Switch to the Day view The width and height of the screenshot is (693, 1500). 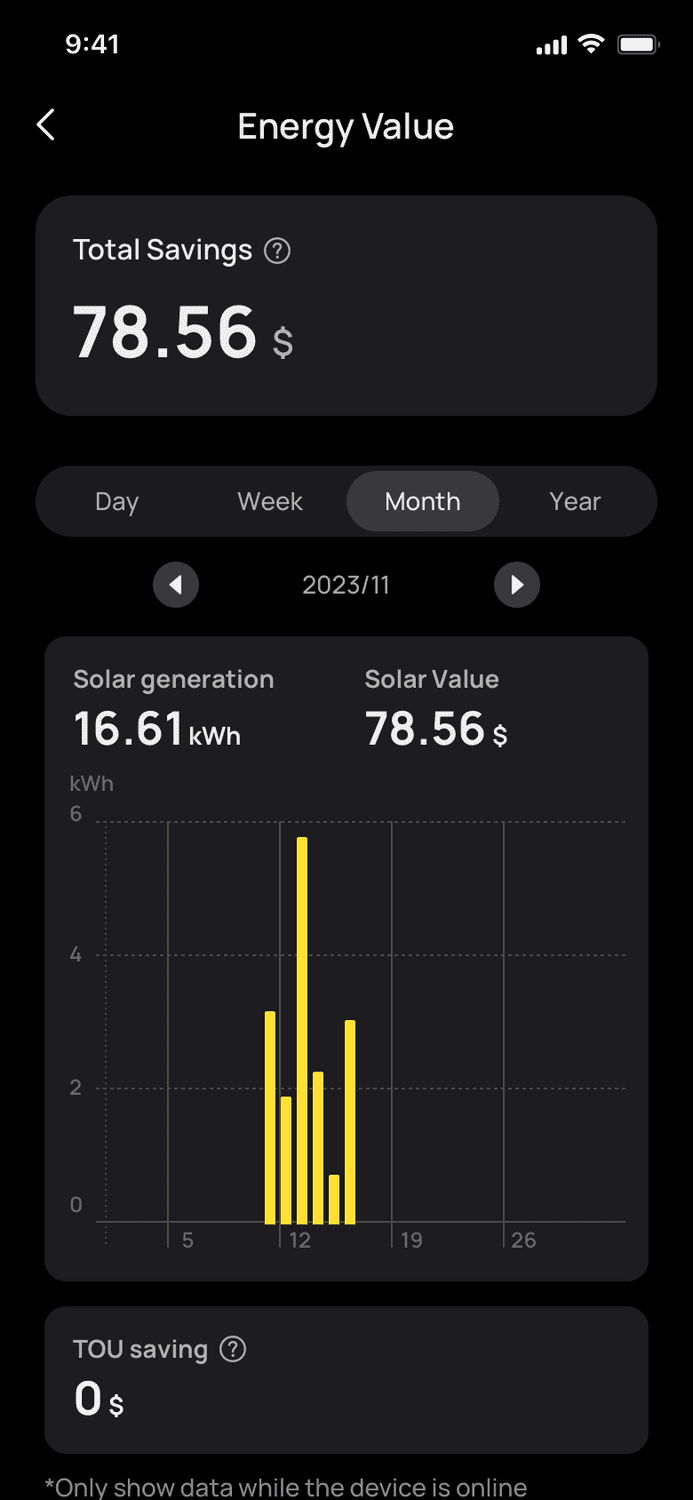[117, 502]
